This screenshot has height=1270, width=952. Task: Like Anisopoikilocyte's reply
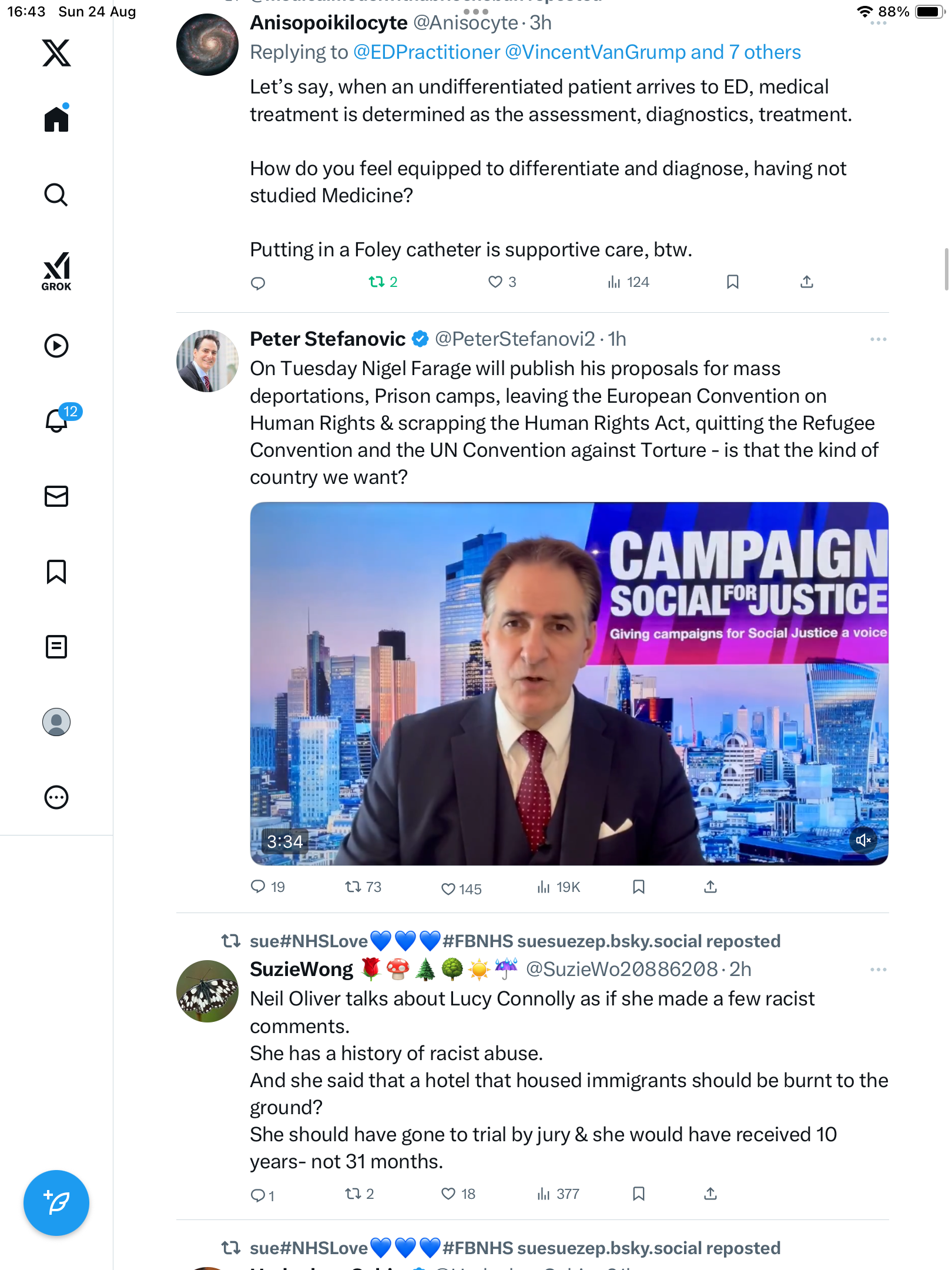pyautogui.click(x=495, y=282)
